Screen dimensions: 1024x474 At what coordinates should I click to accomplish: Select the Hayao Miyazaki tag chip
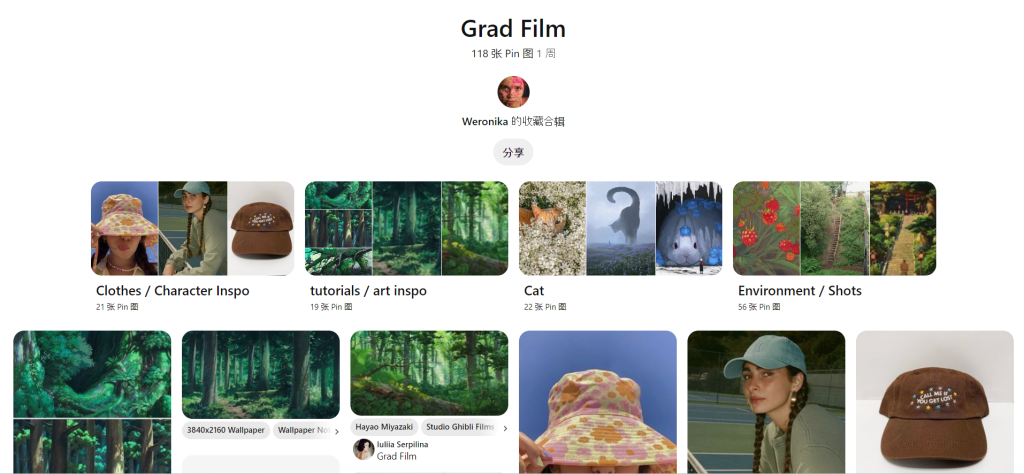click(x=384, y=427)
